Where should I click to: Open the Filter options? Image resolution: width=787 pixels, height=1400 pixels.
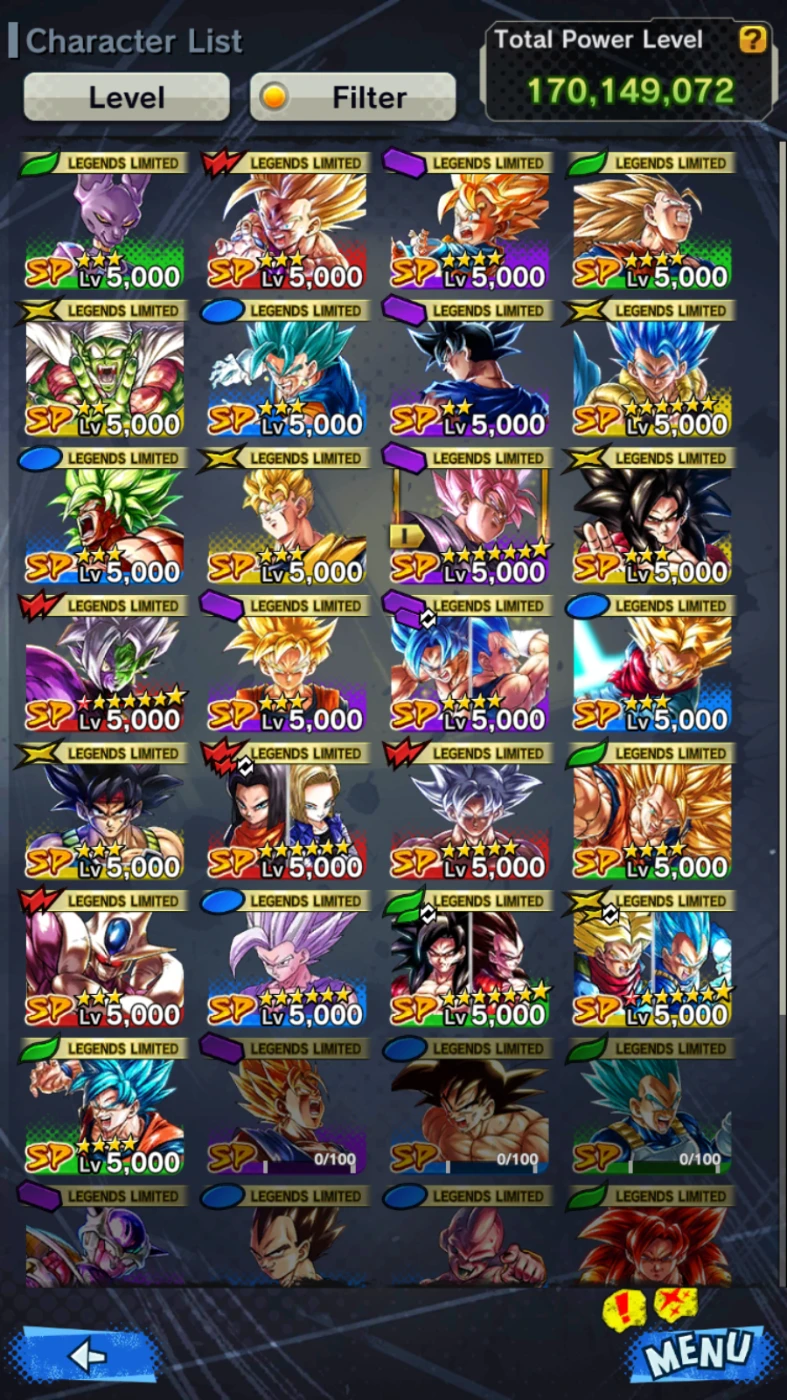pyautogui.click(x=352, y=97)
